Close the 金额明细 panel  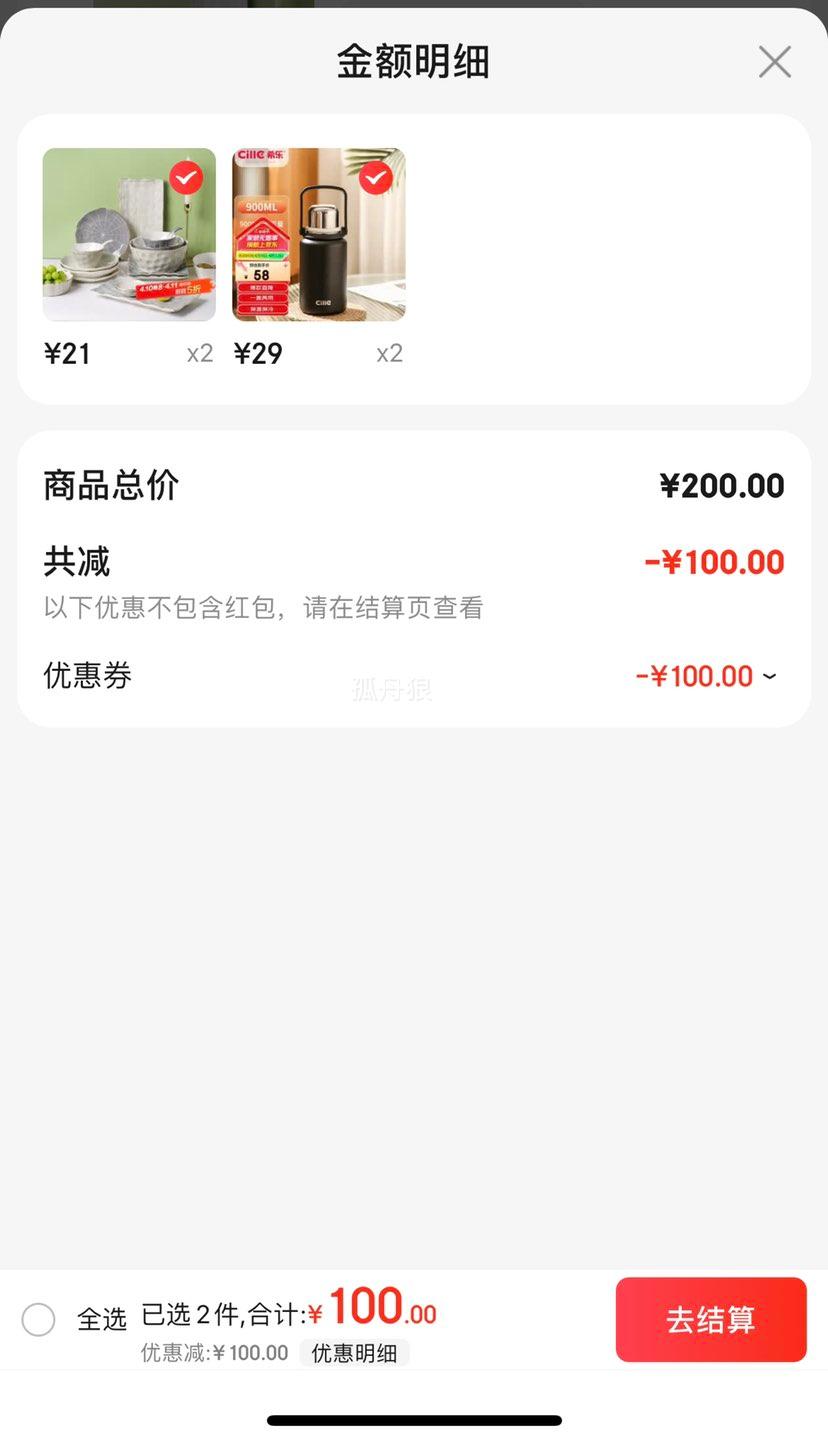coord(775,62)
